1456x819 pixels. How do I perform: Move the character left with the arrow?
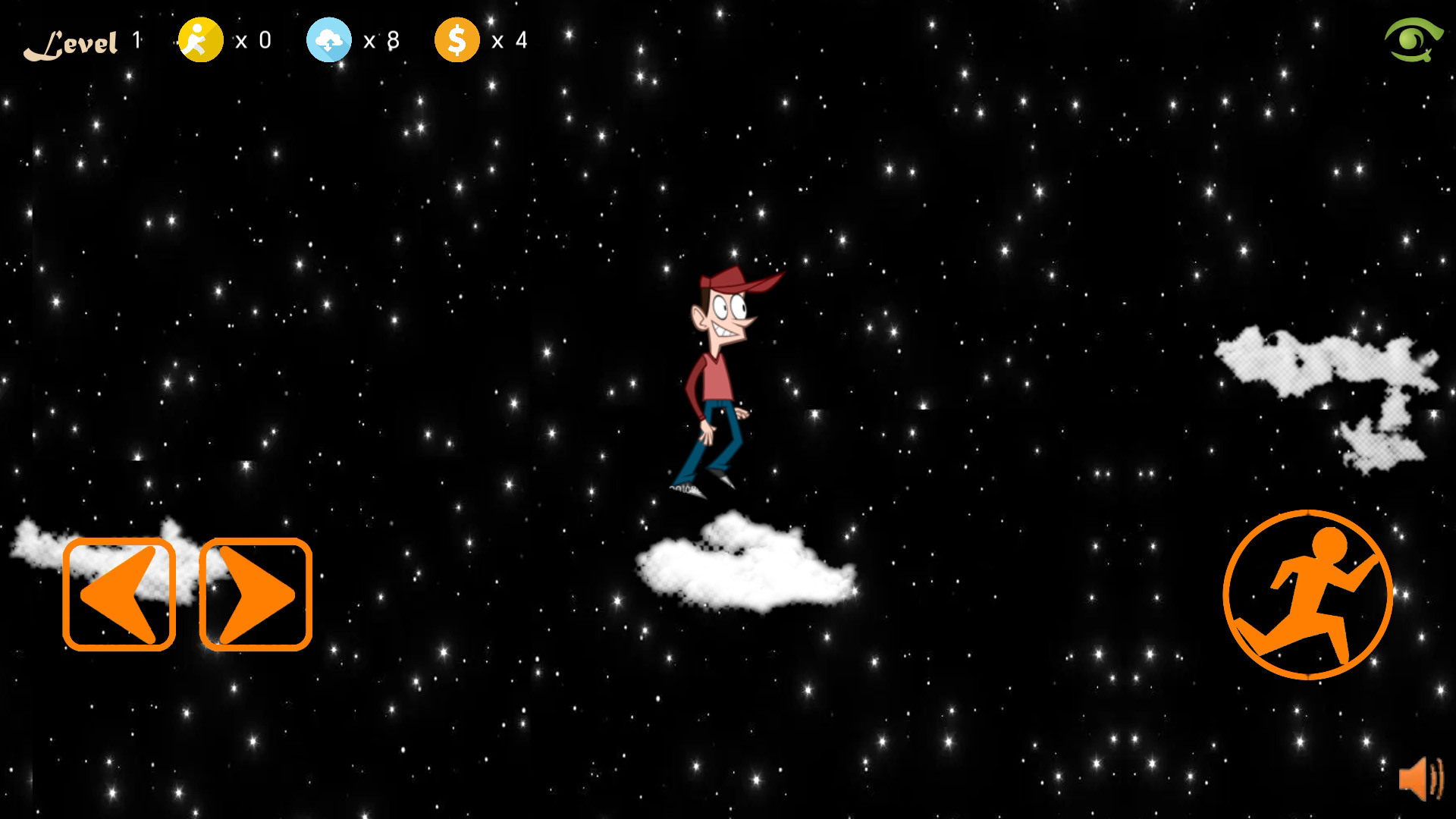point(119,595)
